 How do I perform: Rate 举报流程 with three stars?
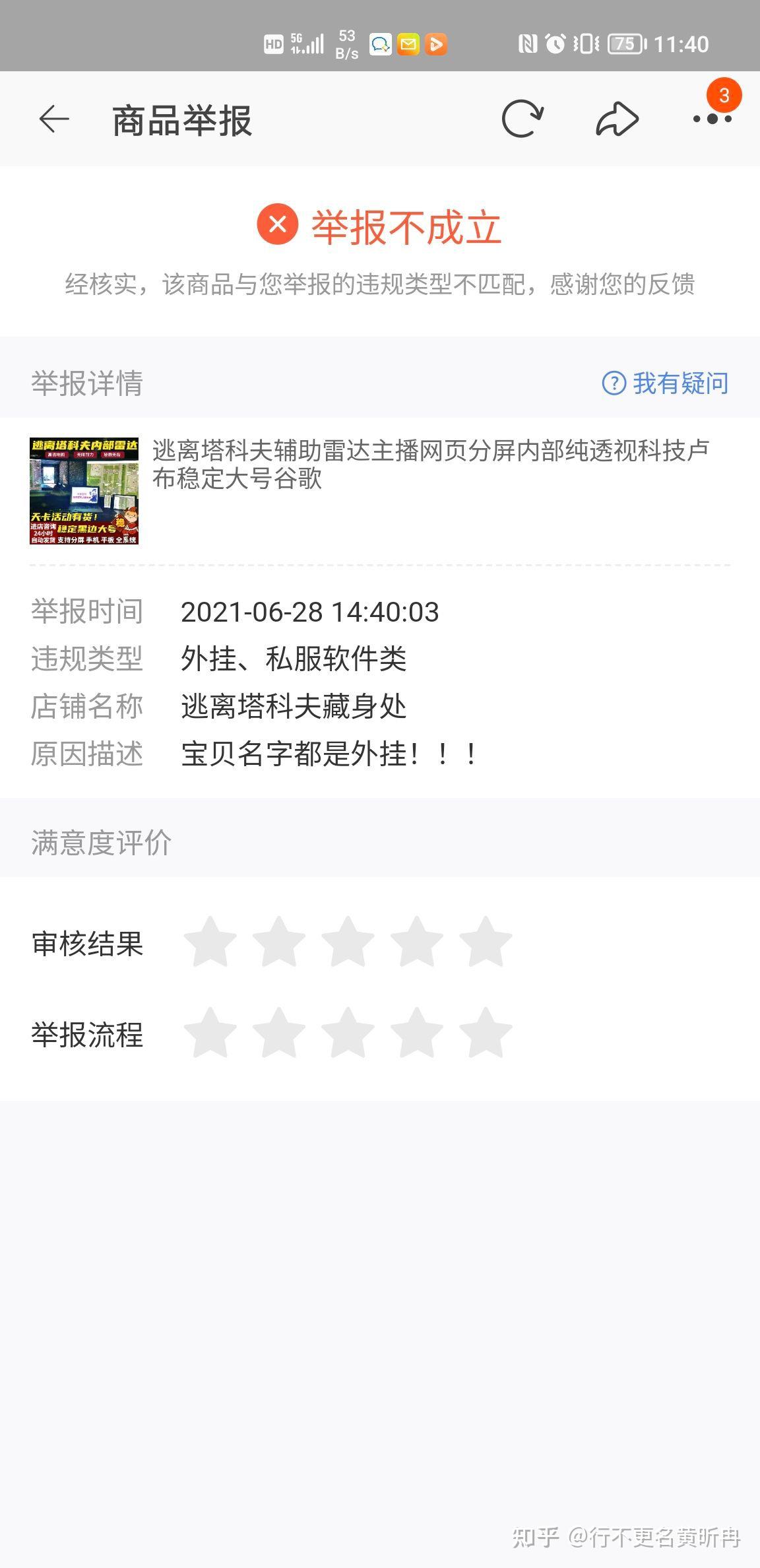[348, 1033]
